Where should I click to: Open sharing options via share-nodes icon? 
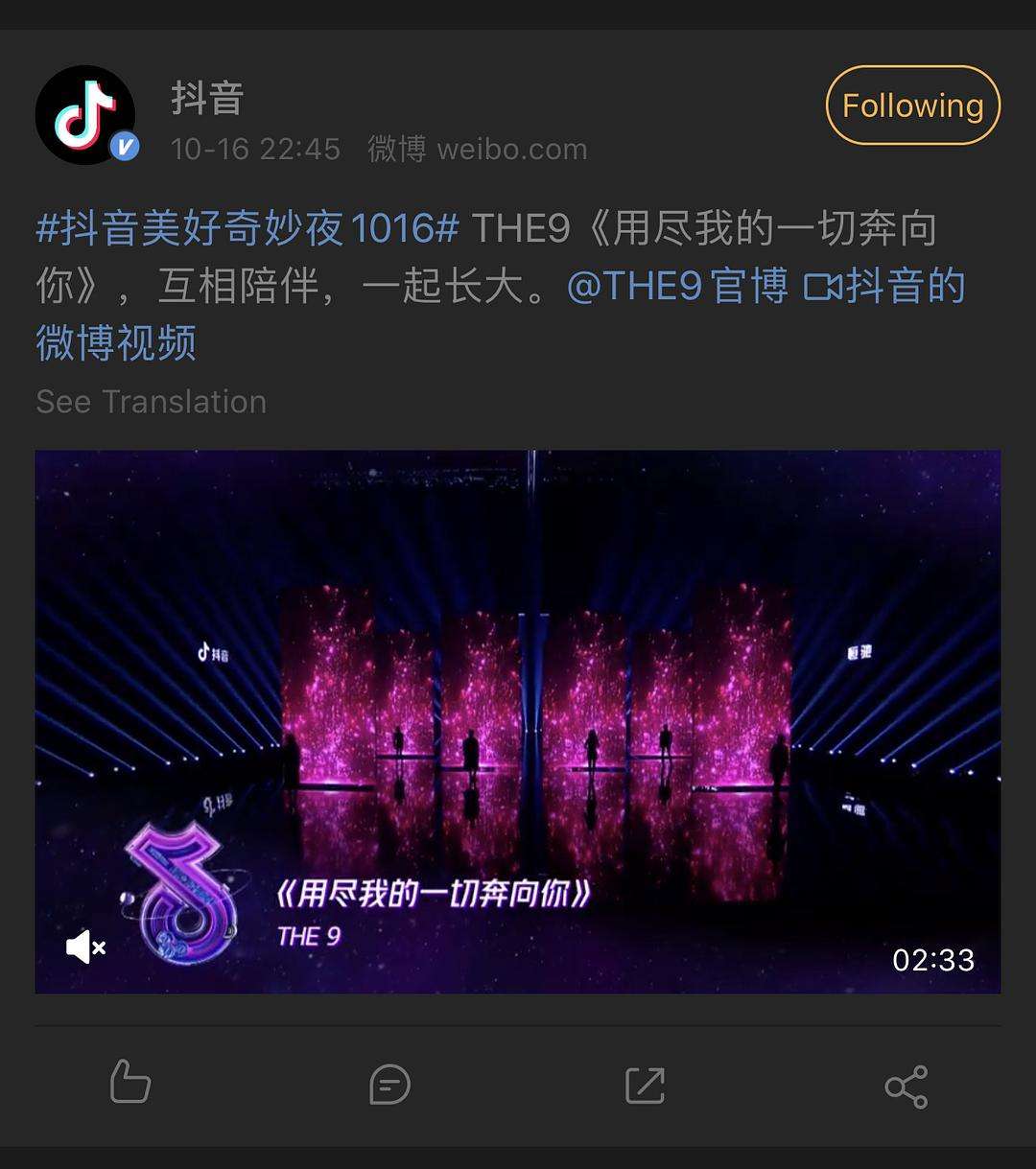coord(906,1085)
